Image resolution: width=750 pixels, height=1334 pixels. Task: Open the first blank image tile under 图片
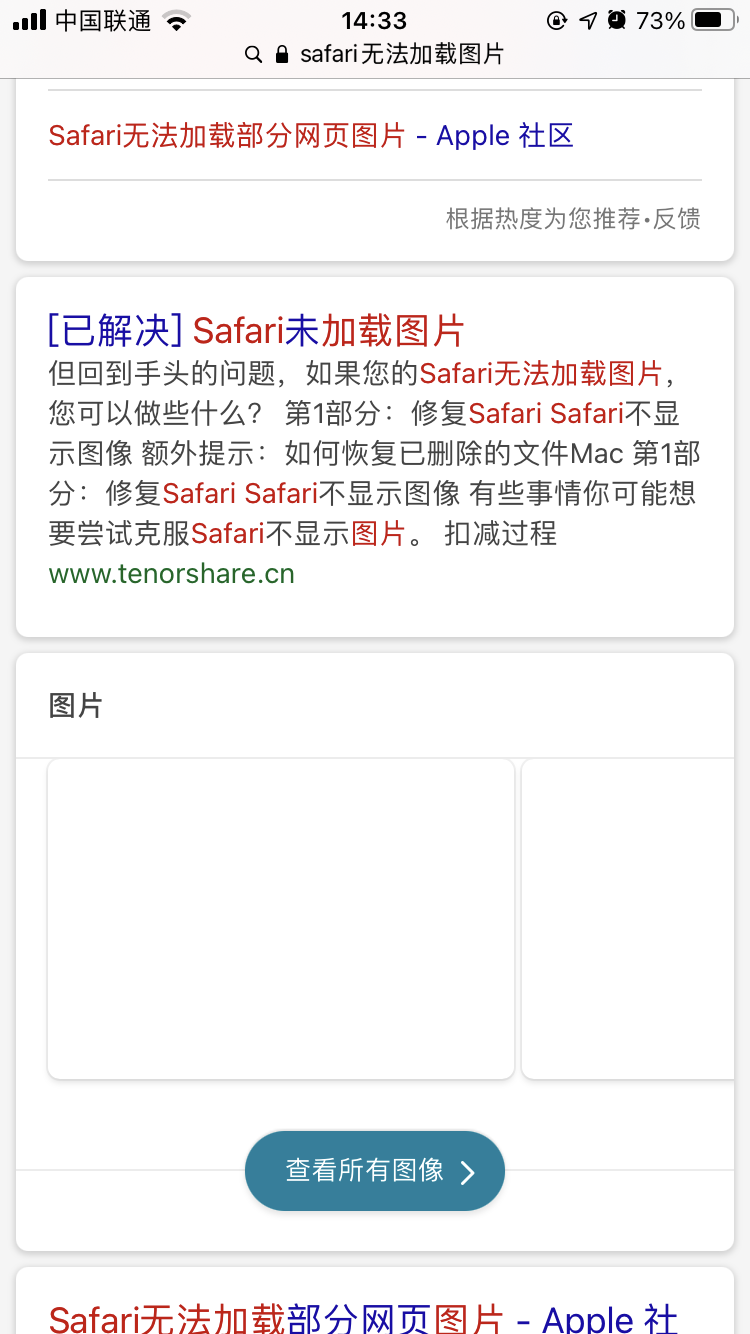[x=281, y=918]
